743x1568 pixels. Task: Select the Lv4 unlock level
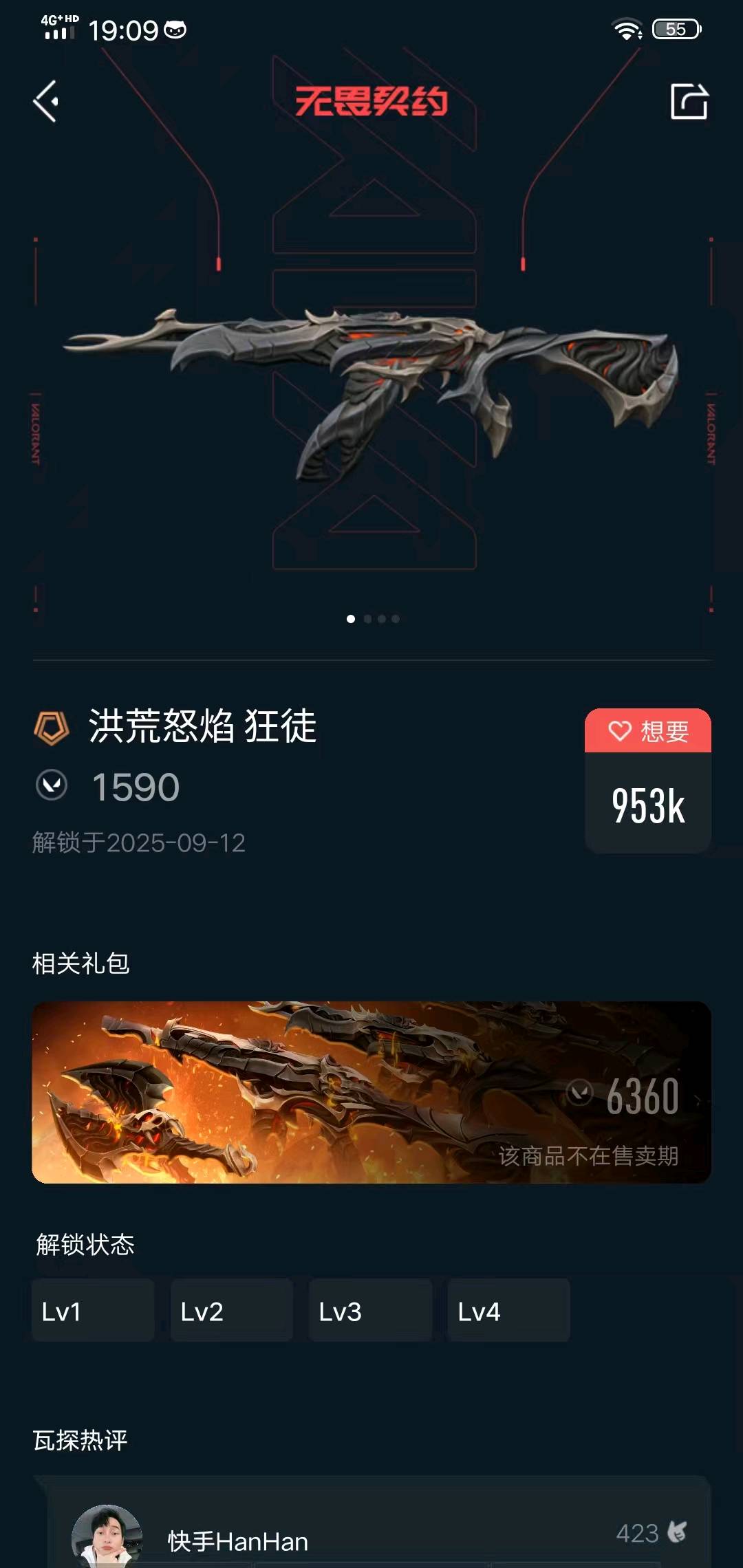click(508, 1311)
